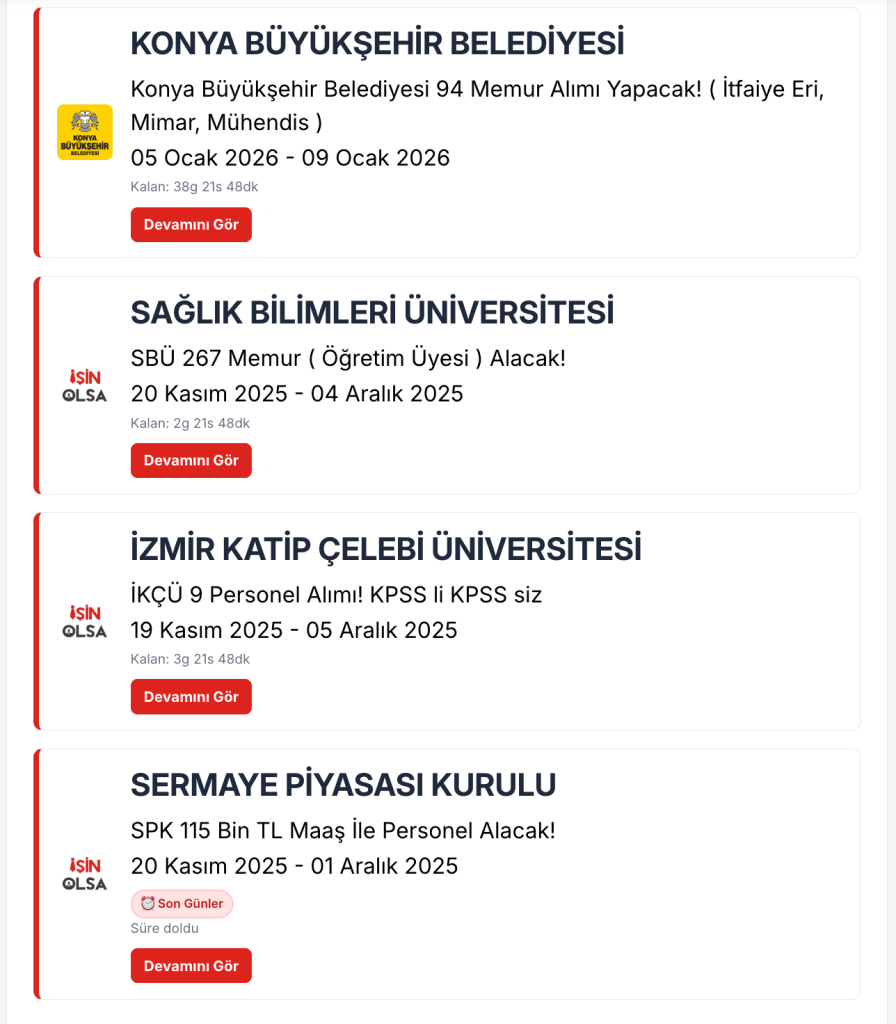Click Devamını Gör on the SBÜ listing
The image size is (896, 1024).
click(x=191, y=460)
